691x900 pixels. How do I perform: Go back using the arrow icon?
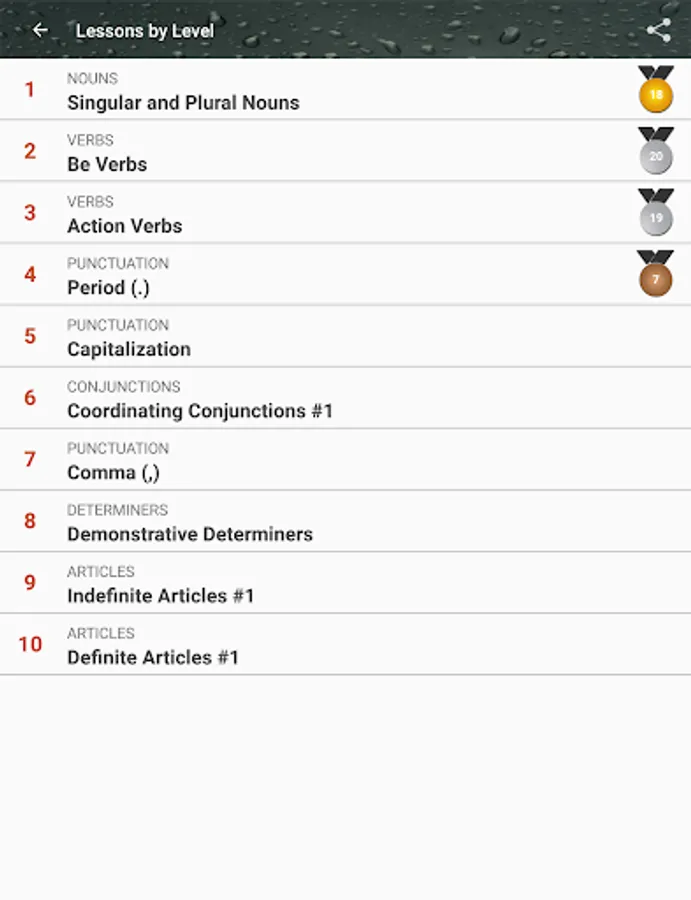pos(40,30)
